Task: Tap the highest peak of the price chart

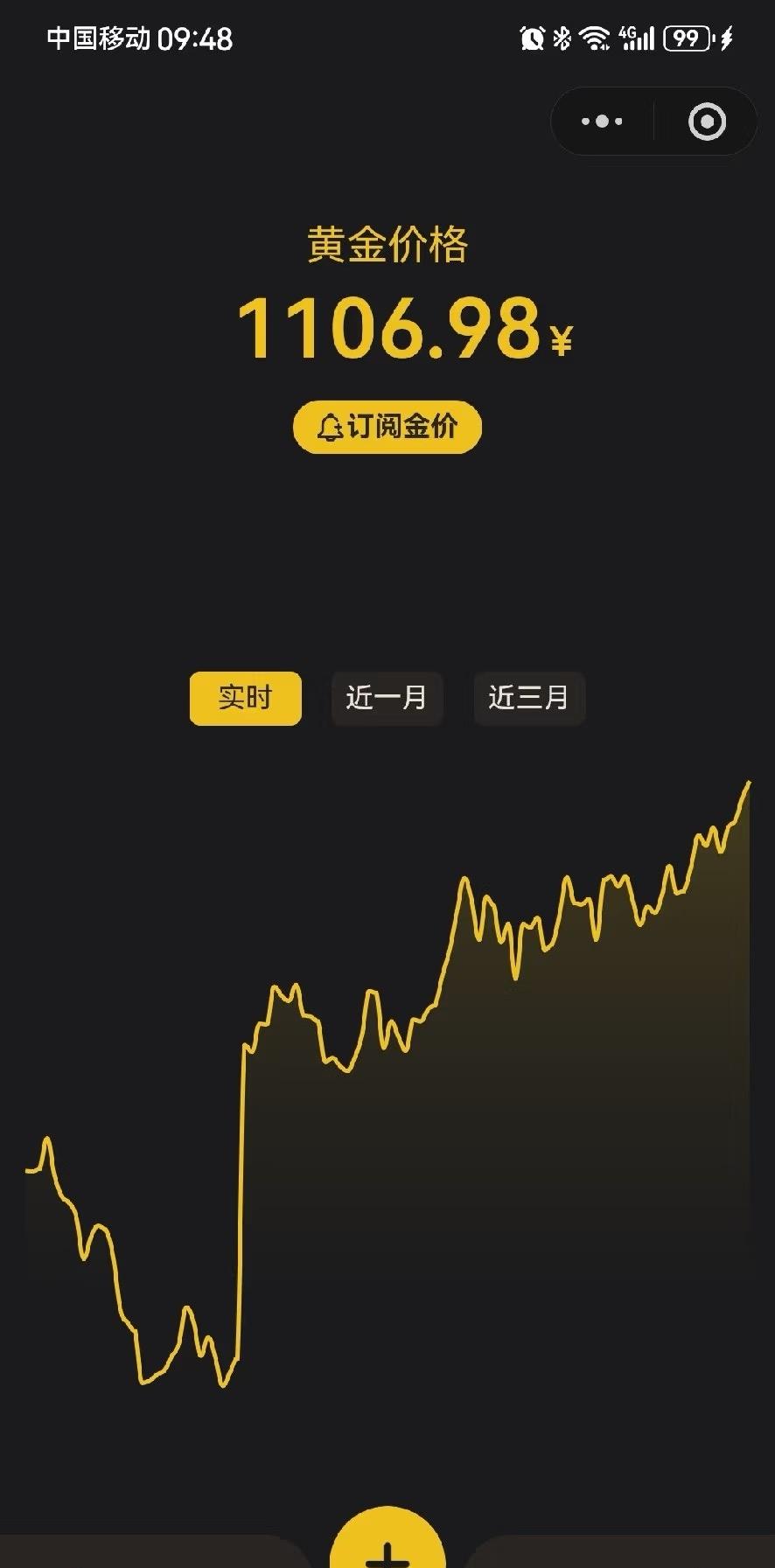Action: point(751,783)
